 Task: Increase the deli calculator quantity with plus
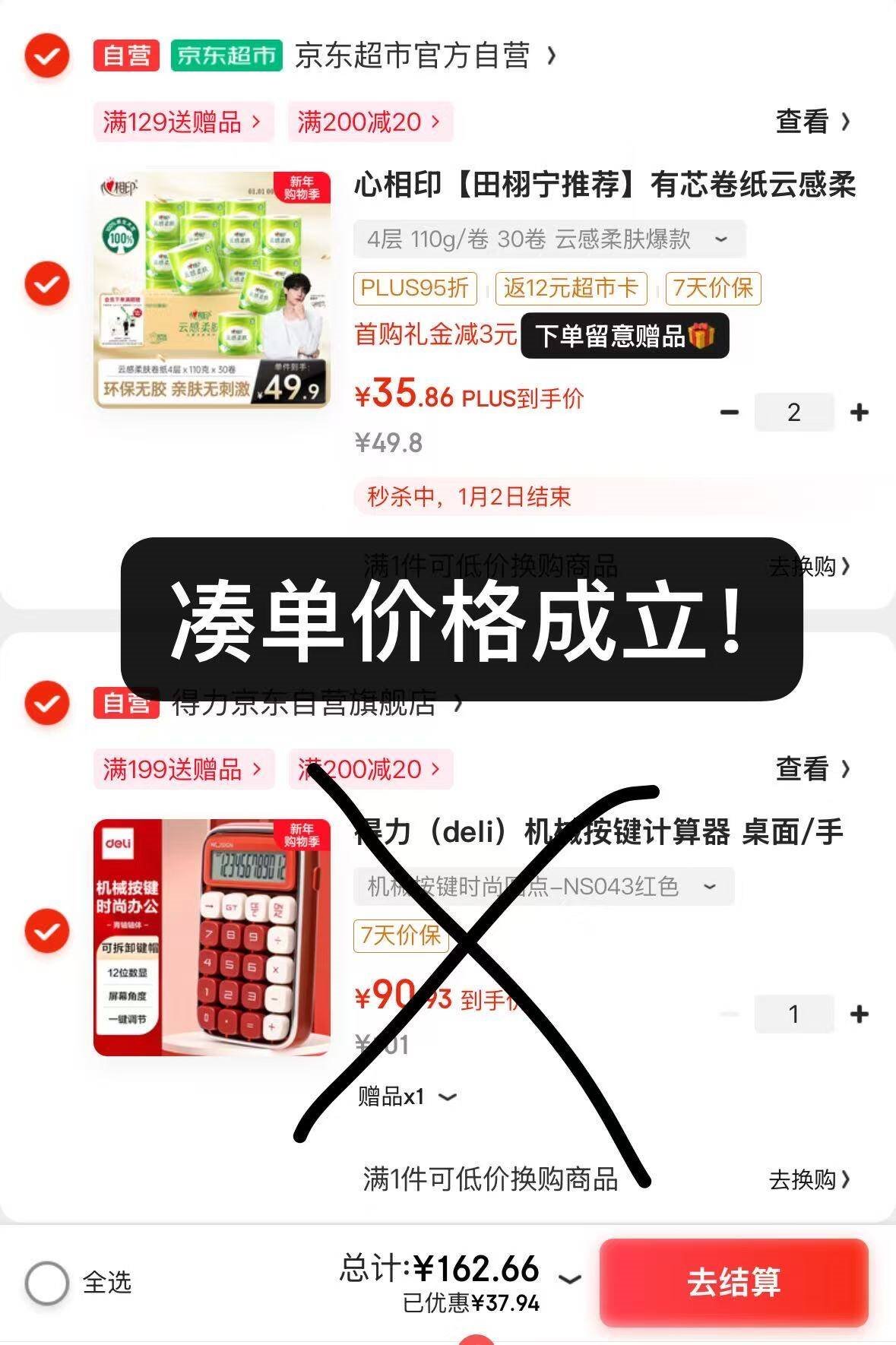click(x=860, y=1014)
